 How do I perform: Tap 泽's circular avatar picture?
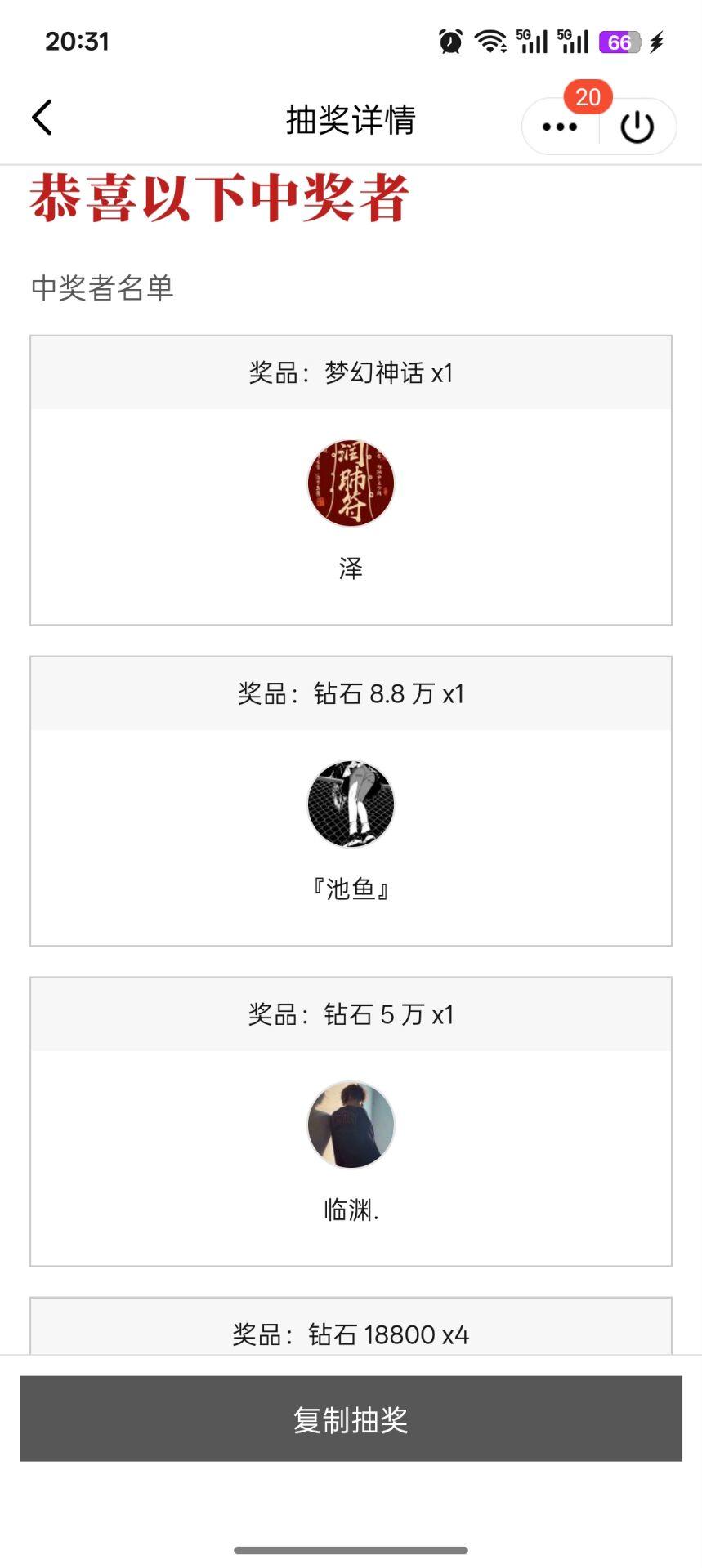(x=351, y=483)
